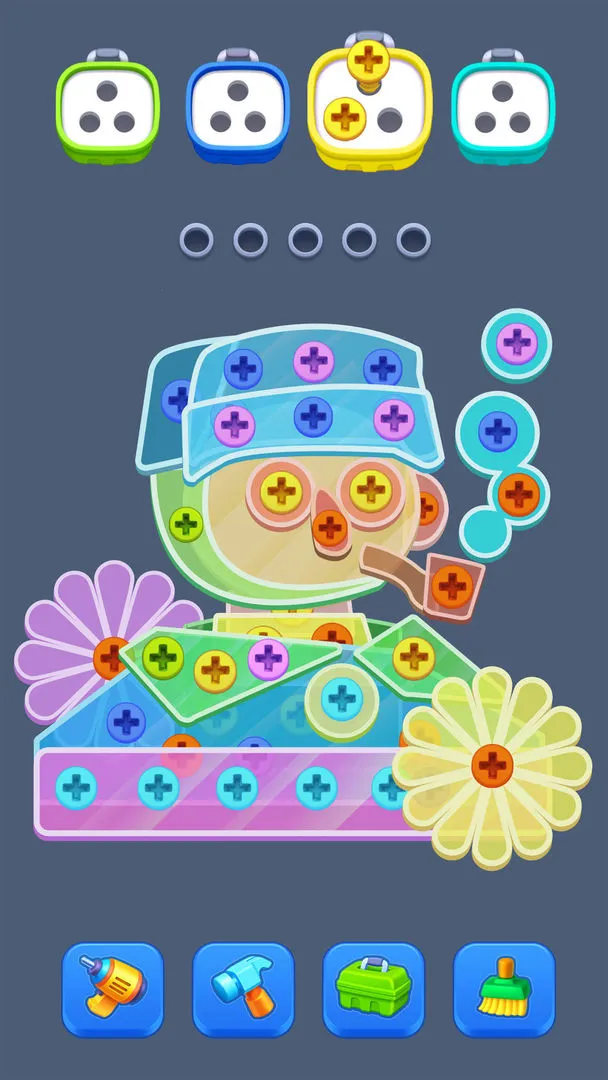Tap the orange screw on the nose
This screenshot has height=1080, width=608.
pyautogui.click(x=329, y=527)
